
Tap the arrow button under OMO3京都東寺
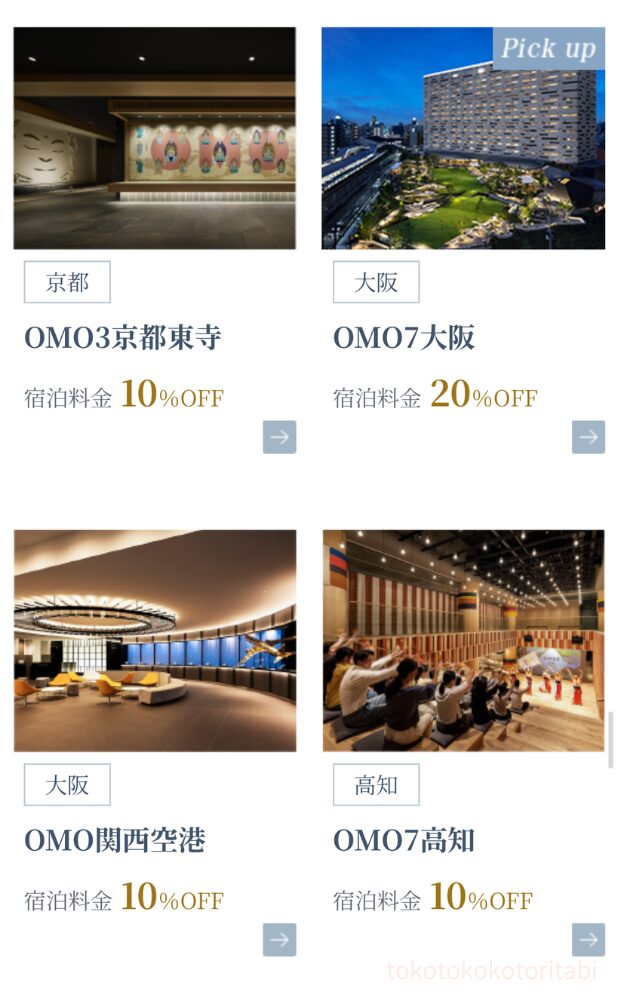(x=280, y=437)
